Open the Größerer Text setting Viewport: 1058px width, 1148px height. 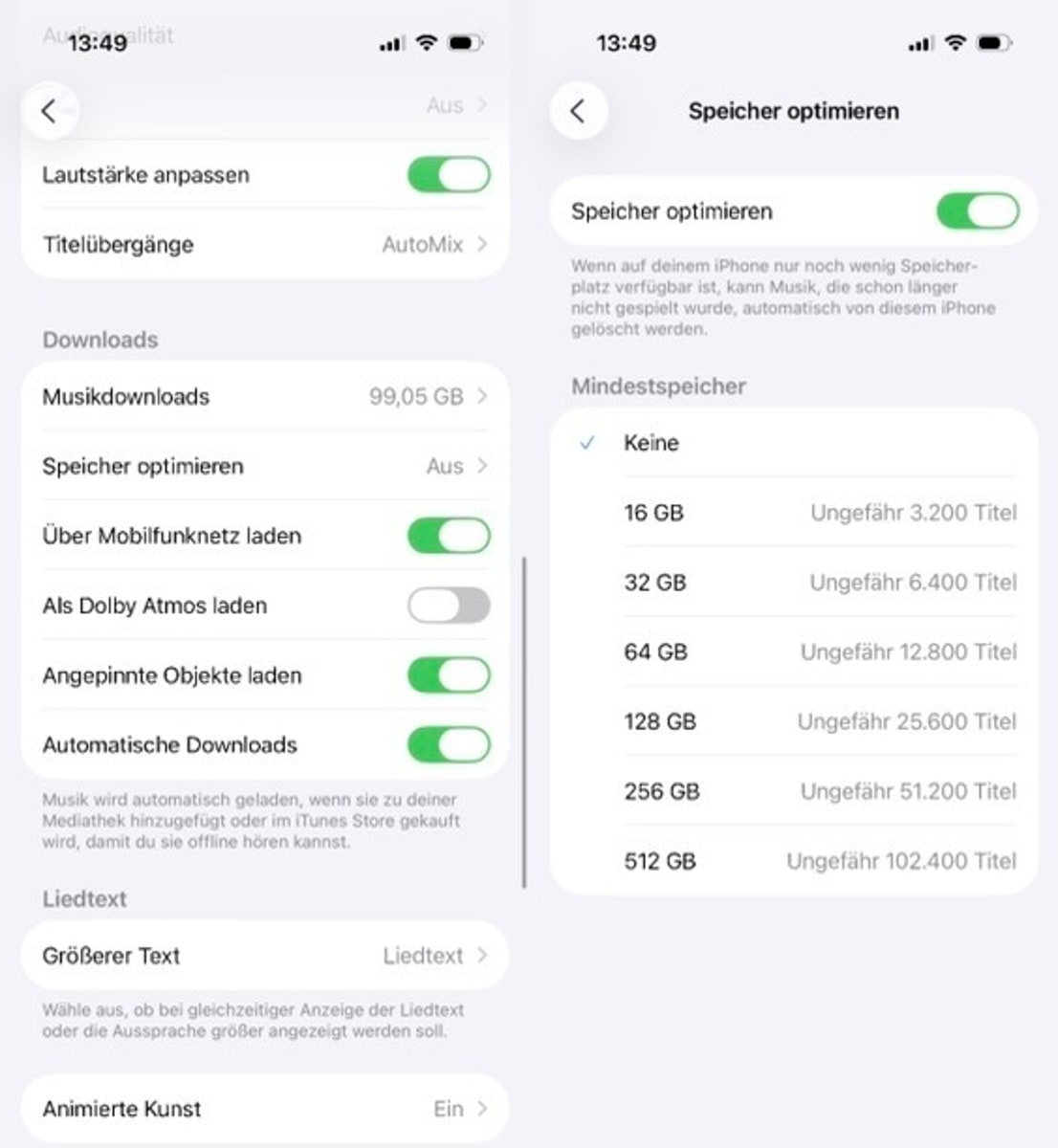click(x=264, y=956)
